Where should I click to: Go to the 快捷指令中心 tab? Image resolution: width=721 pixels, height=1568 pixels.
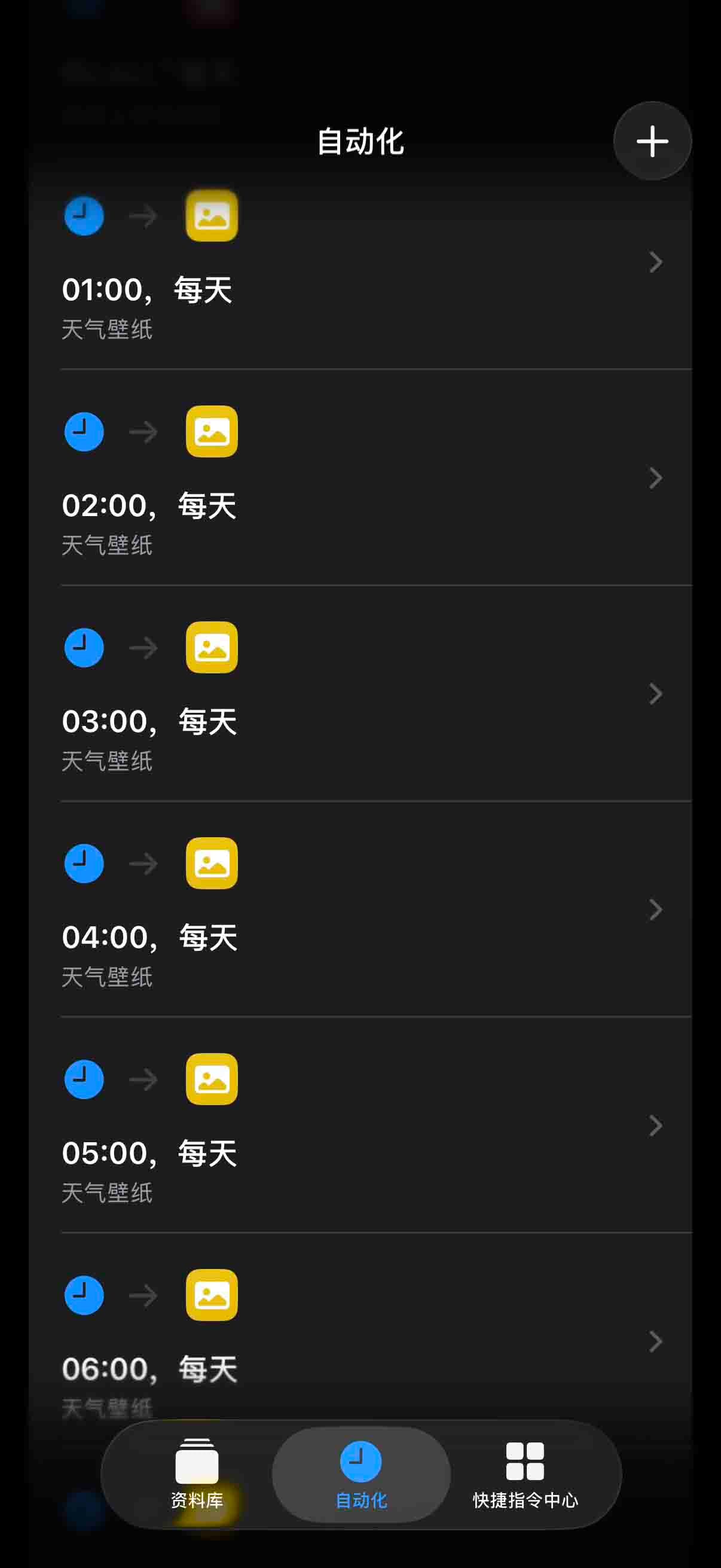tap(525, 1474)
